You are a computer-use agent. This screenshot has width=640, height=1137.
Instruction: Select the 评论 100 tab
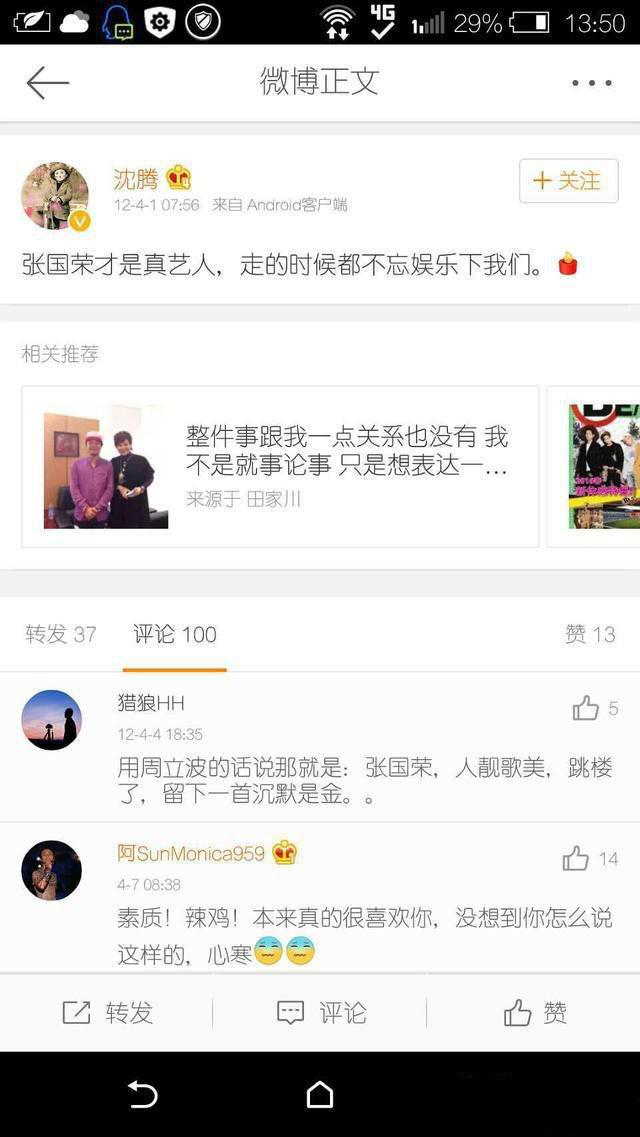175,634
